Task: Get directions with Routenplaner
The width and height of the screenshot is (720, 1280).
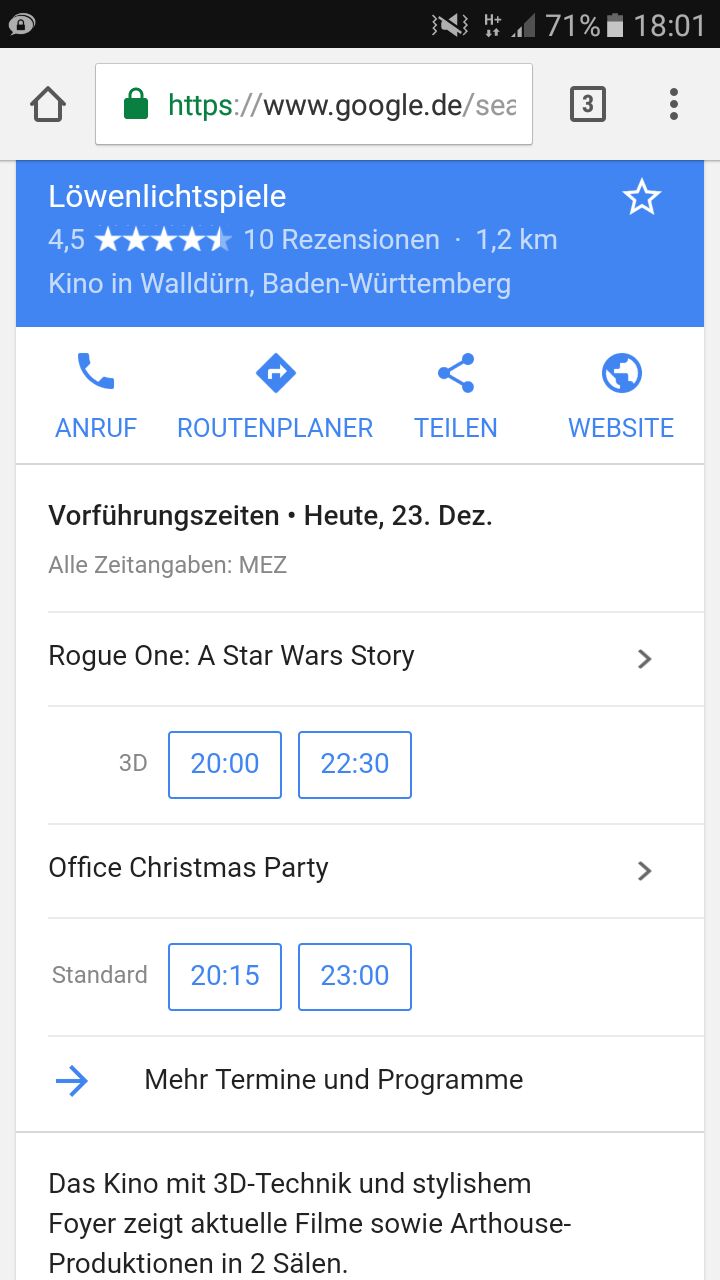Action: (x=275, y=397)
